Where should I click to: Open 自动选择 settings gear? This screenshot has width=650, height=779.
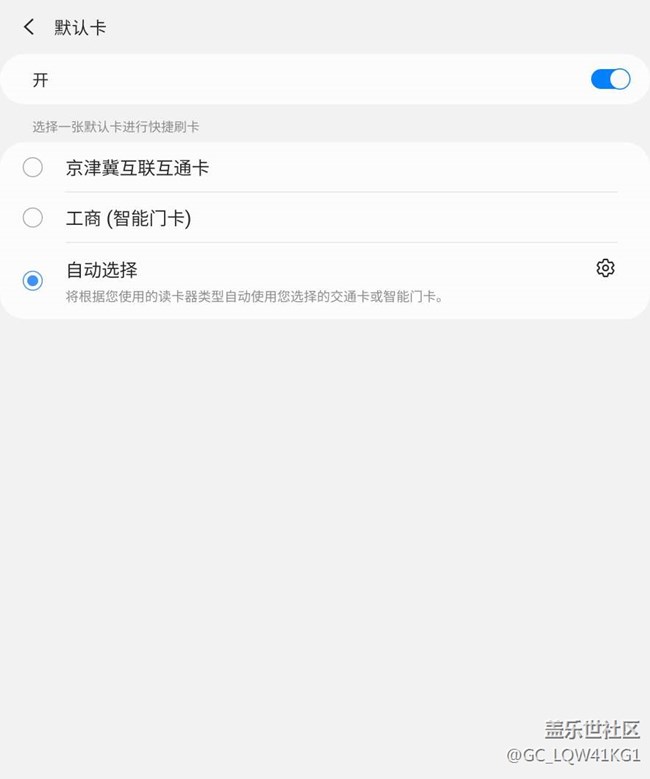[x=605, y=268]
